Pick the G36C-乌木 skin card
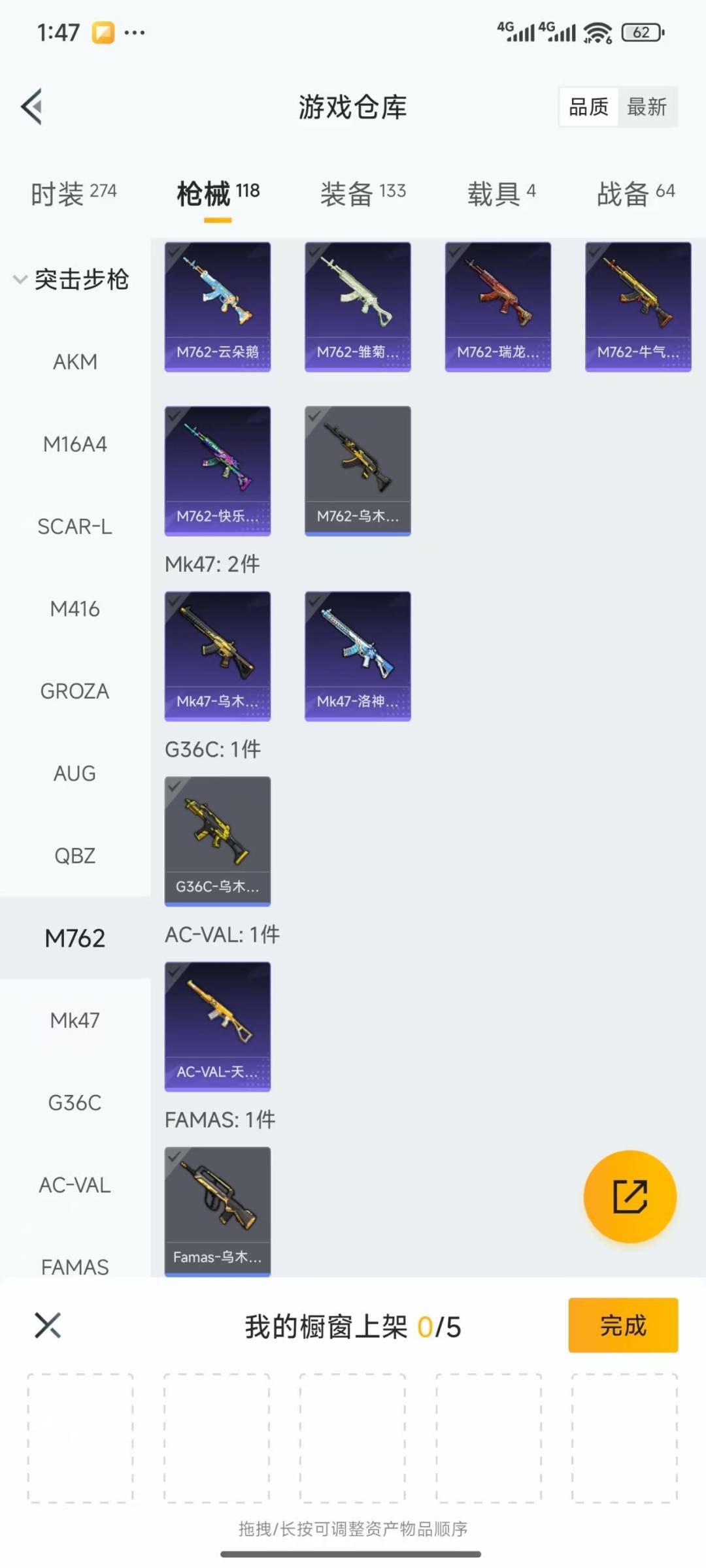Screen dimensions: 706x1568 (x=218, y=841)
